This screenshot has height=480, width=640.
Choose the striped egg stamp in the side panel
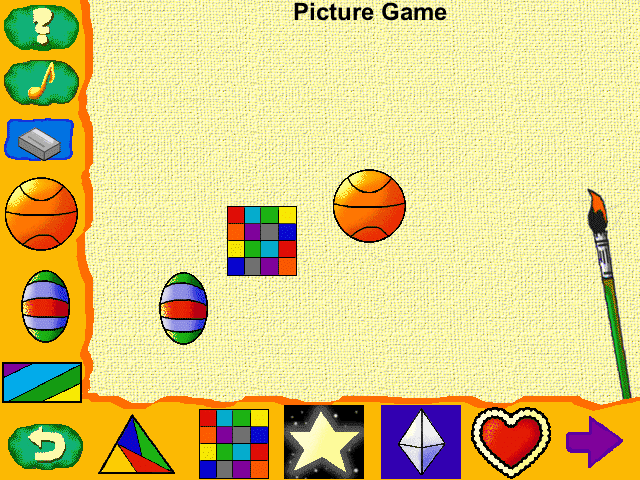click(43, 307)
